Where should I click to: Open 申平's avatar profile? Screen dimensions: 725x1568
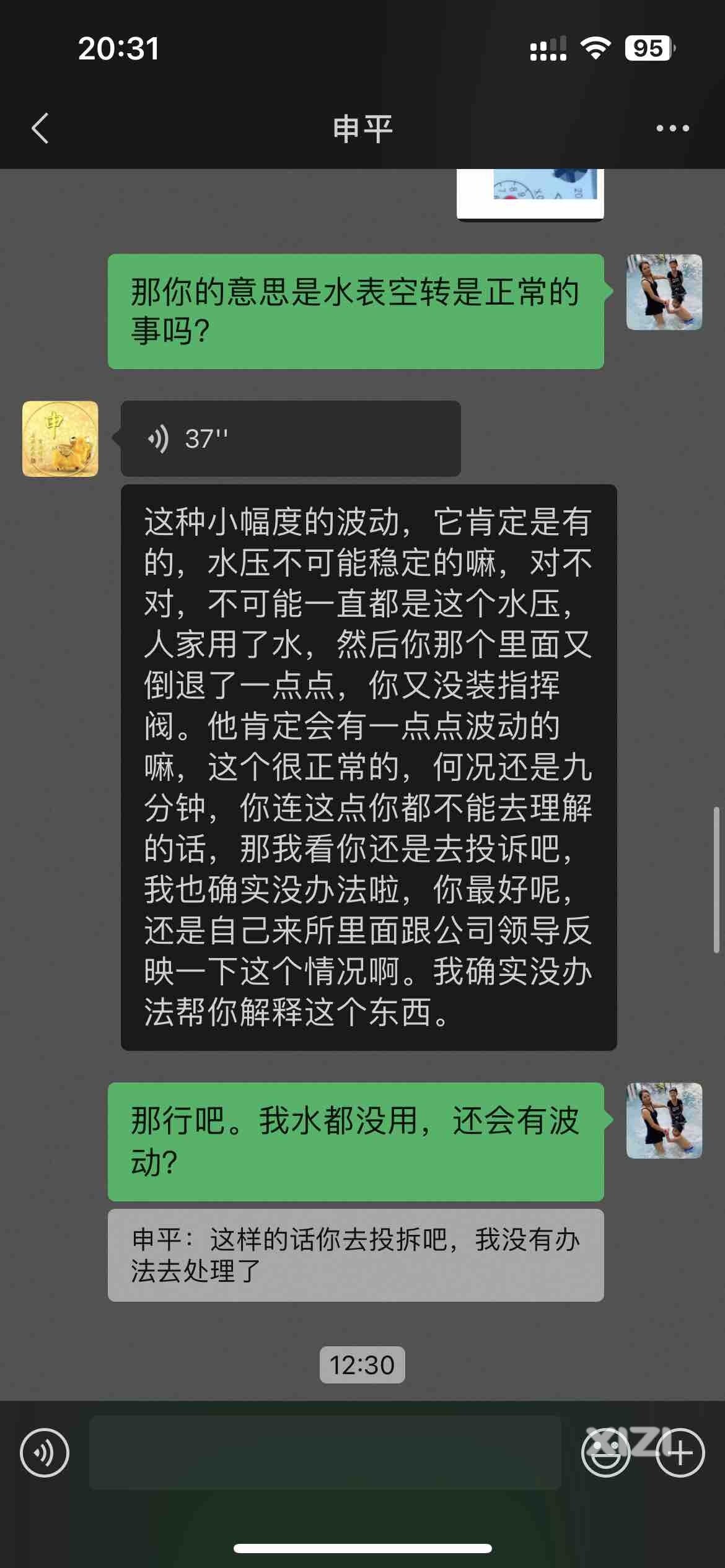(x=60, y=438)
